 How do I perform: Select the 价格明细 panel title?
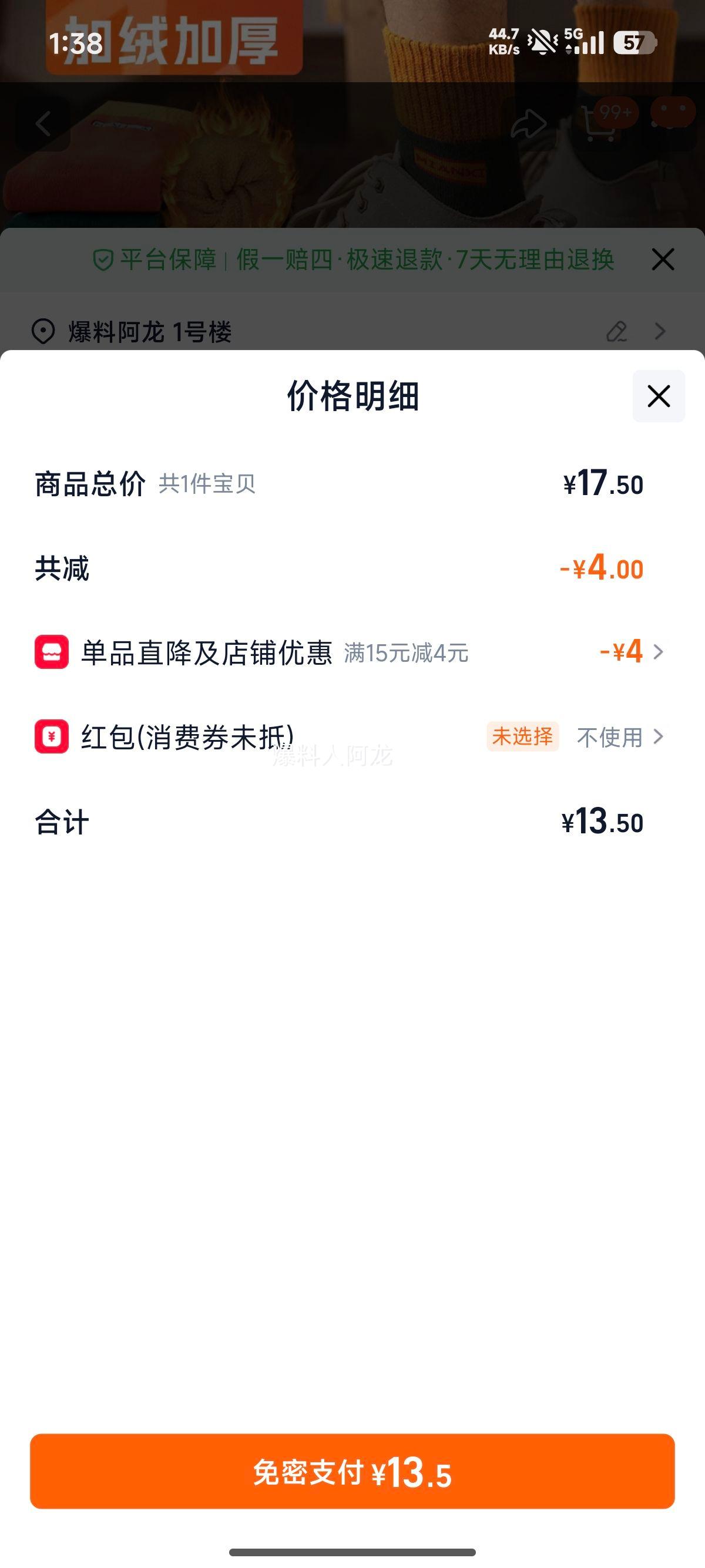point(352,397)
